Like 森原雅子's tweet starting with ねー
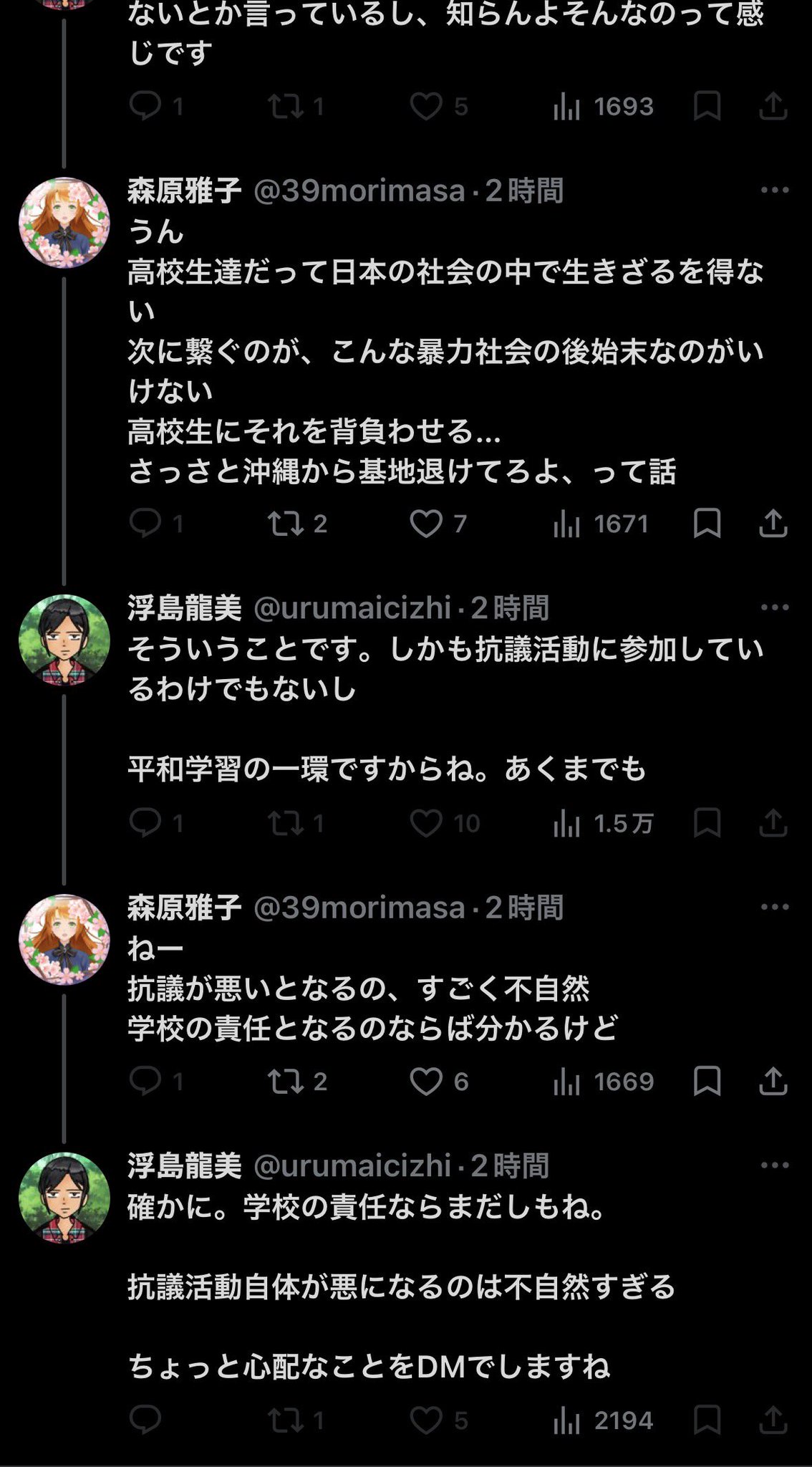 pyautogui.click(x=426, y=1081)
